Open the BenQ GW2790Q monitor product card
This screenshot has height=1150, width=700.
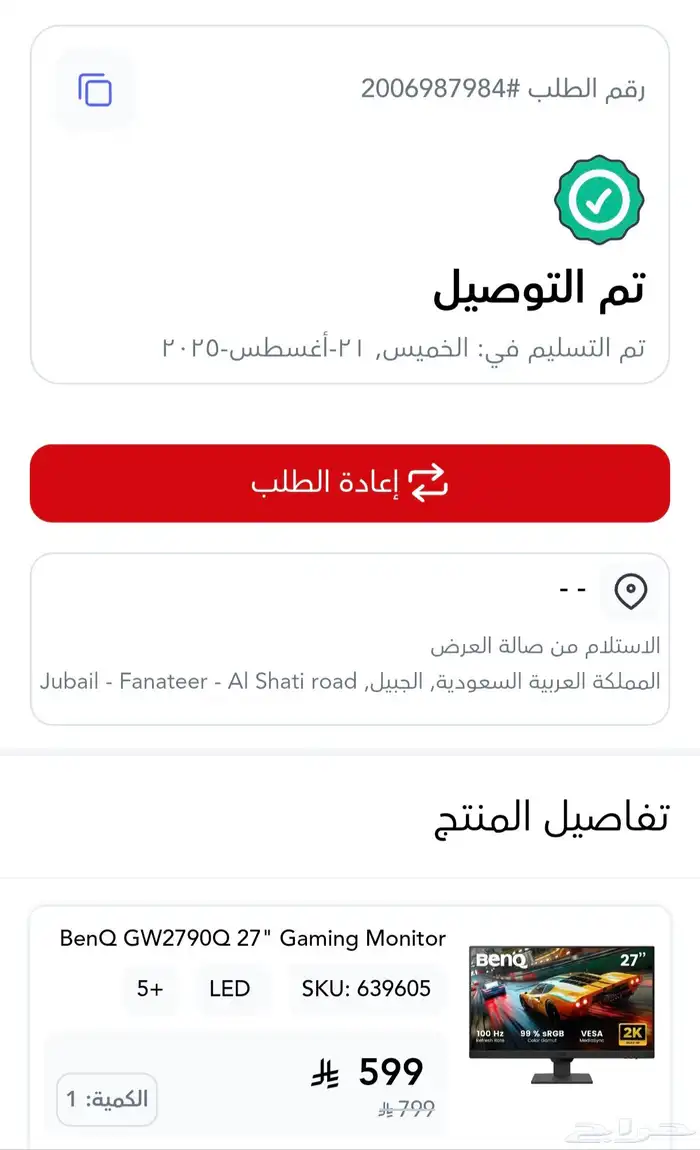click(x=253, y=938)
